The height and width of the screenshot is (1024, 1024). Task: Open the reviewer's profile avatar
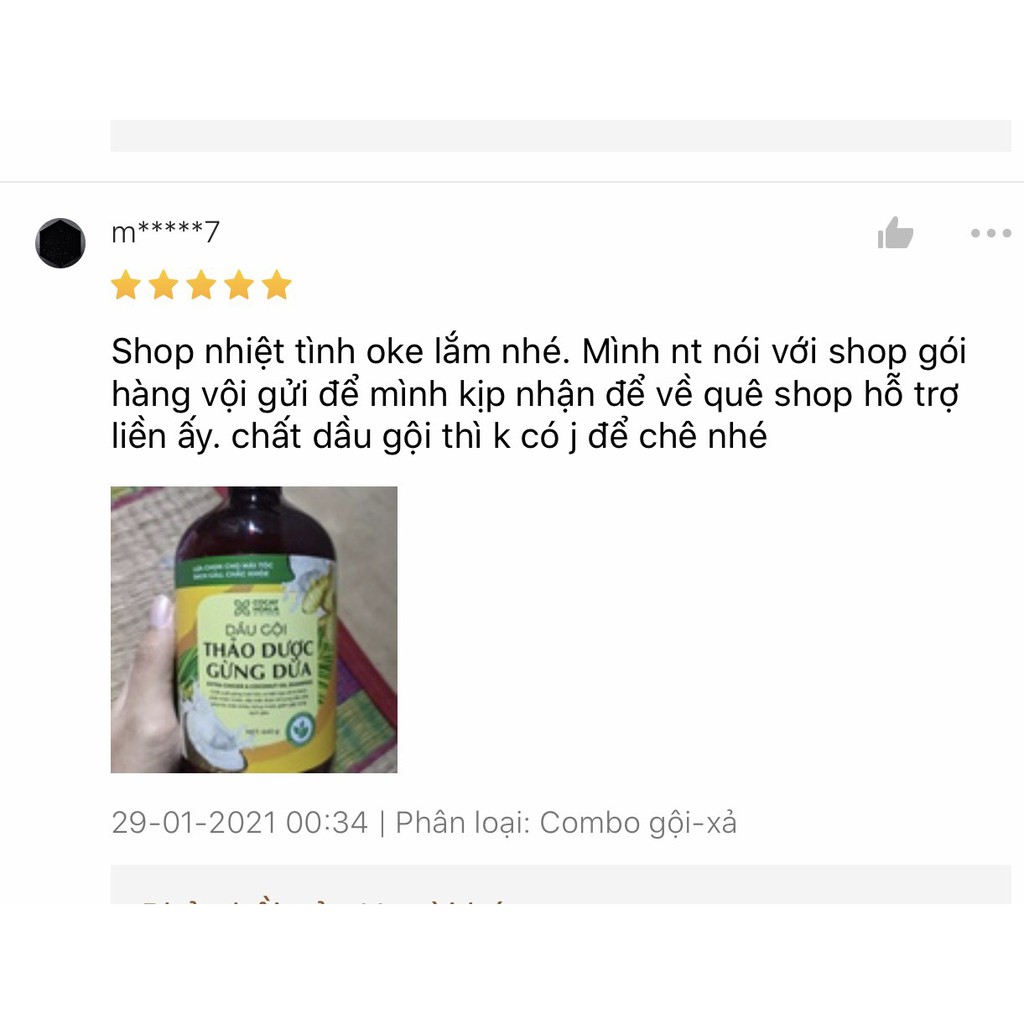tap(61, 242)
